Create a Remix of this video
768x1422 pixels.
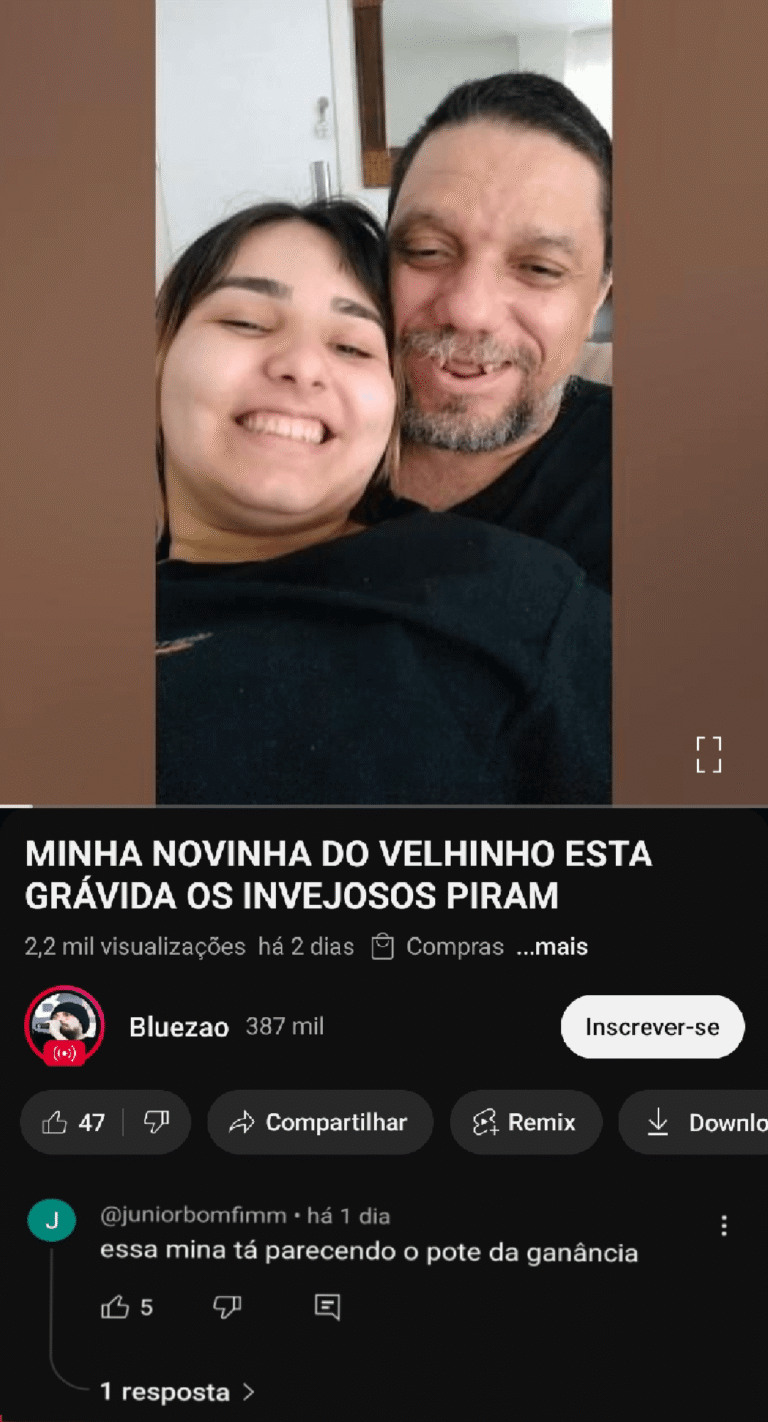pos(526,1123)
